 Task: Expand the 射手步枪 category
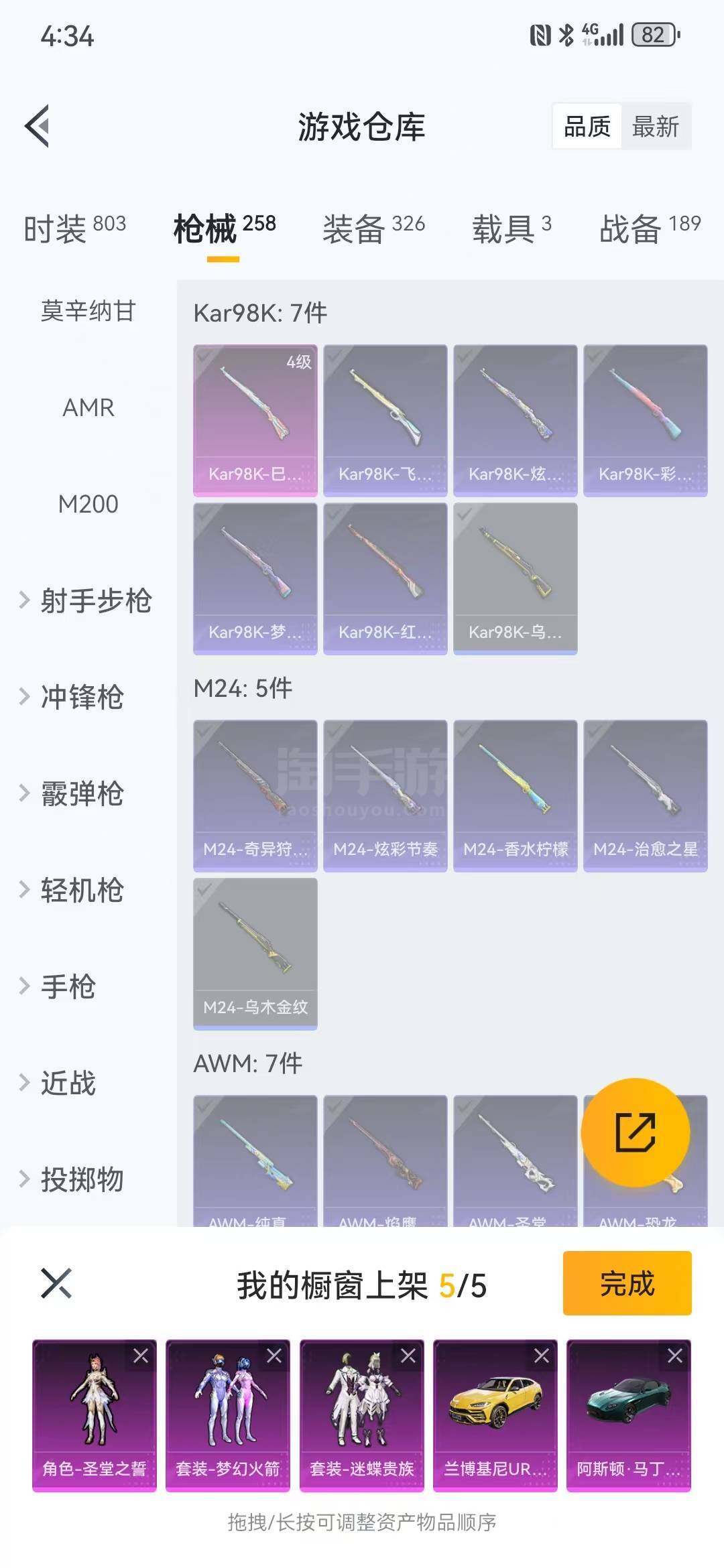[x=86, y=600]
